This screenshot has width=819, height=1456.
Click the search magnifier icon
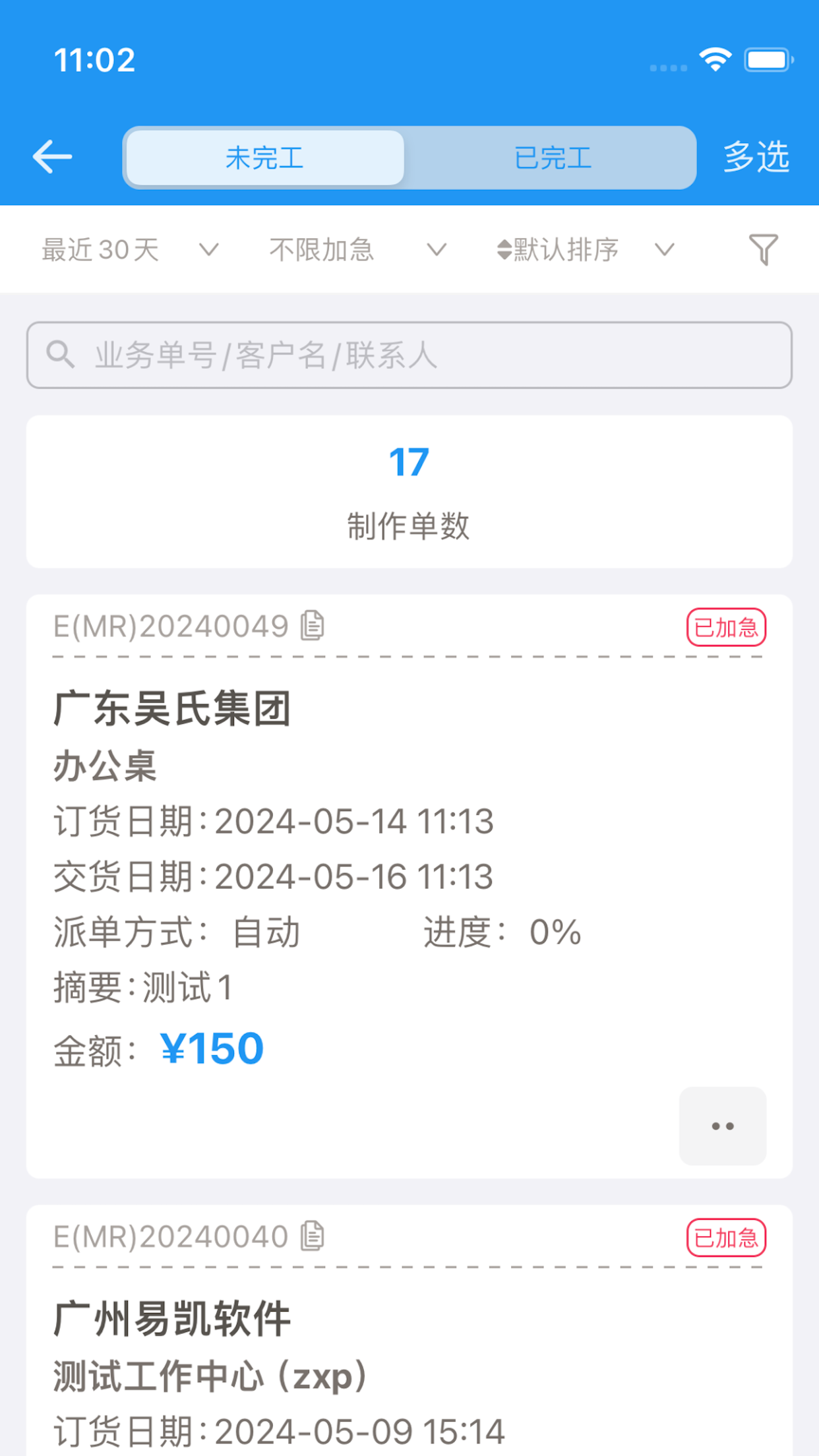click(x=61, y=355)
